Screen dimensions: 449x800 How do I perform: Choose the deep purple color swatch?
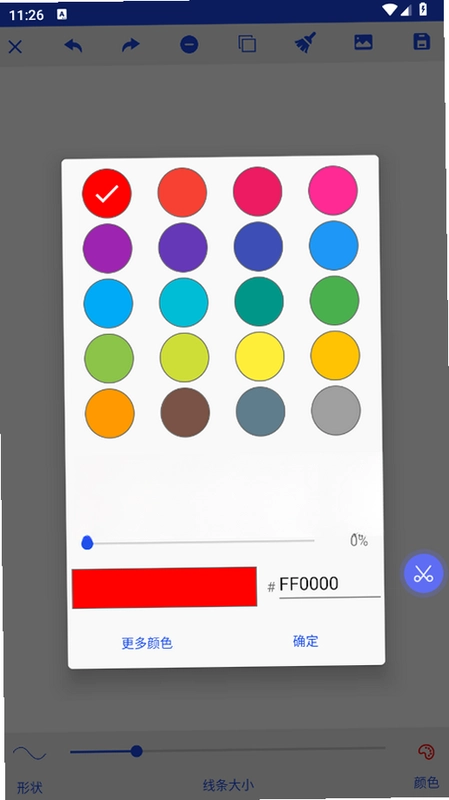(x=183, y=247)
